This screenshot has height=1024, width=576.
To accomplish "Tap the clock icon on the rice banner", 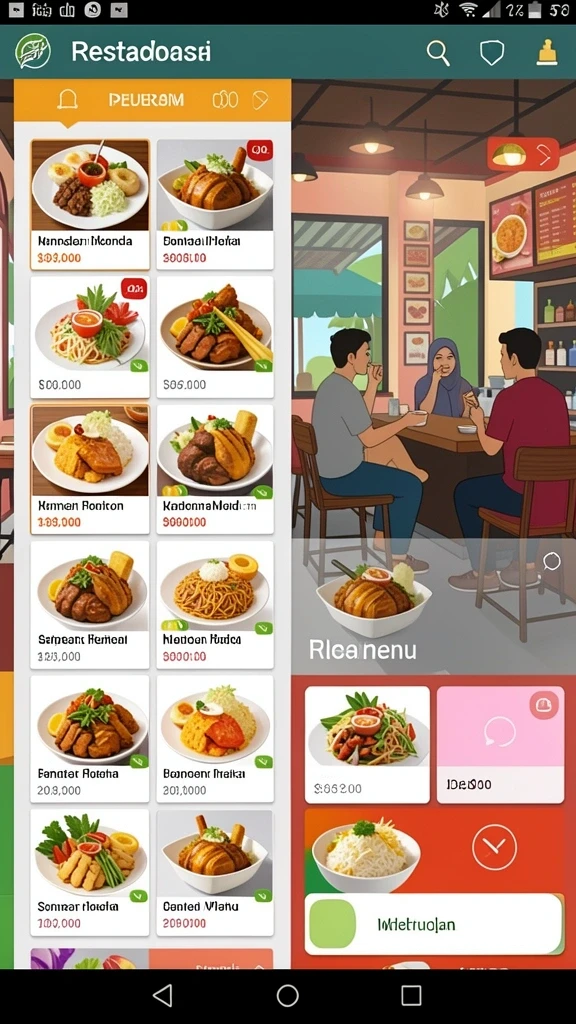I will point(494,848).
